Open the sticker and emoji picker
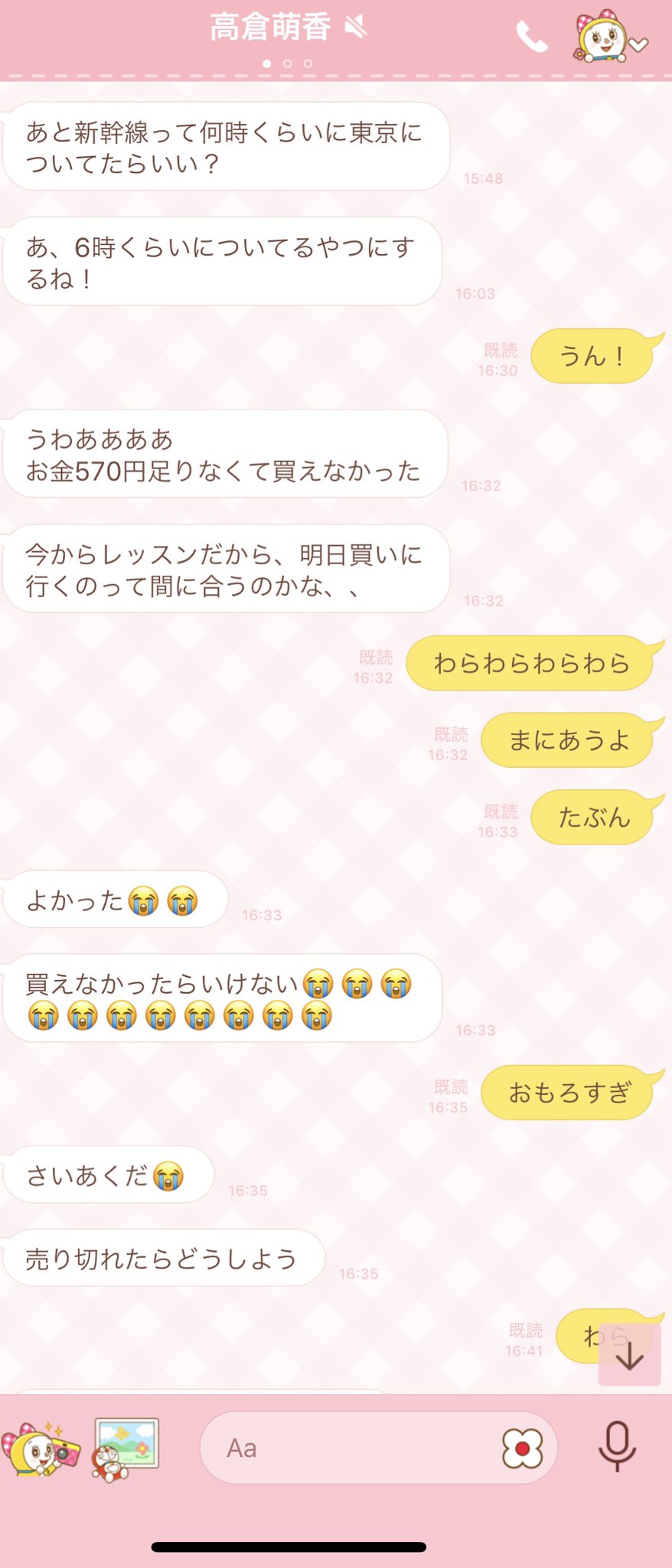672x1568 pixels. tap(522, 1449)
